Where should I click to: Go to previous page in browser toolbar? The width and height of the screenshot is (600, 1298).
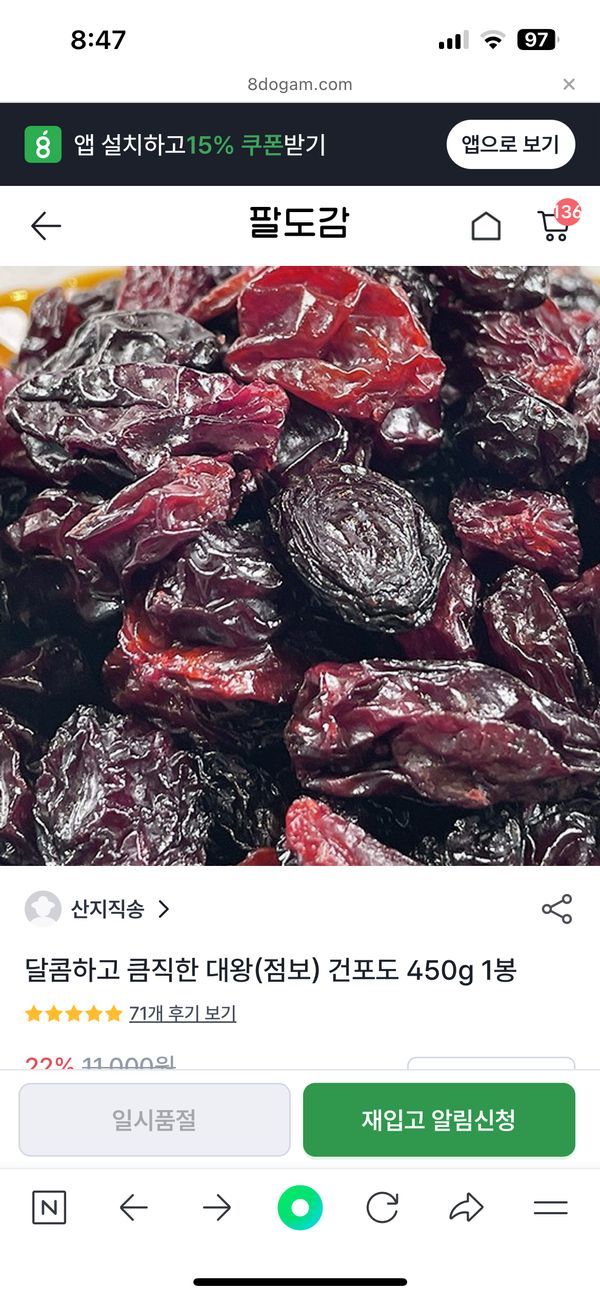(x=133, y=1208)
